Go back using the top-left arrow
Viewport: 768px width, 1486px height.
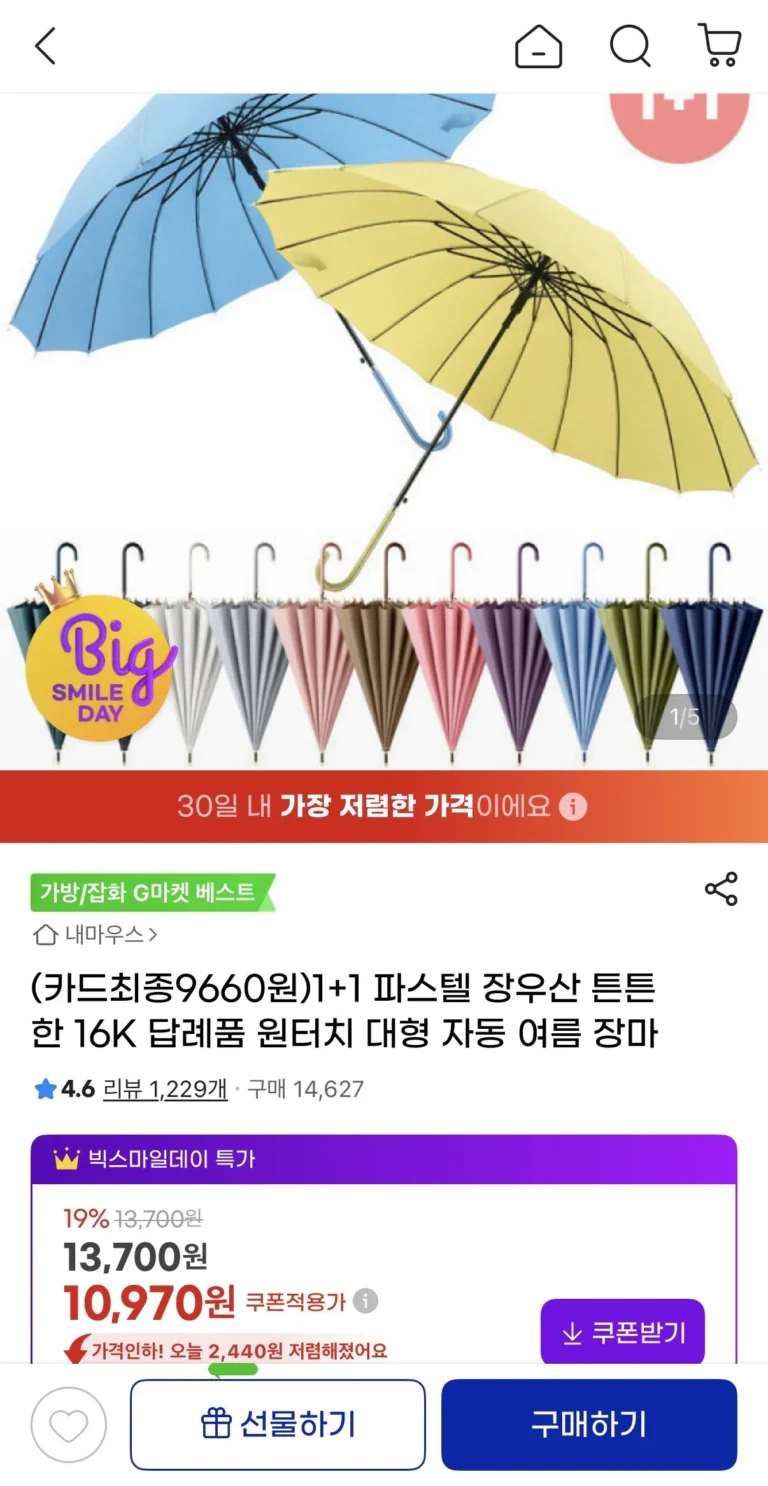point(45,46)
